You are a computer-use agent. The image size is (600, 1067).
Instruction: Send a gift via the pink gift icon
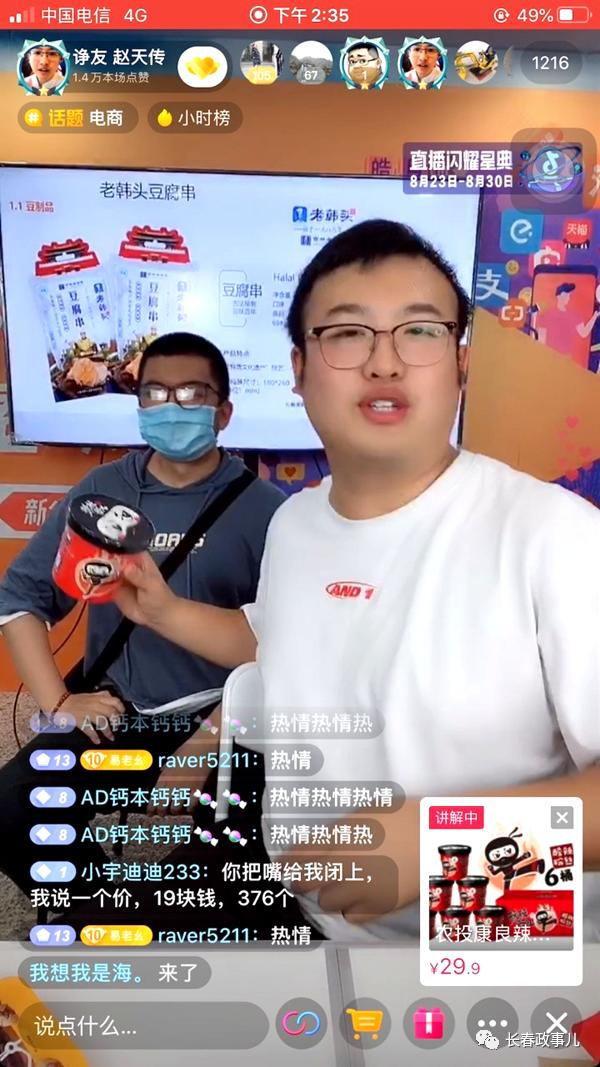(x=429, y=1023)
